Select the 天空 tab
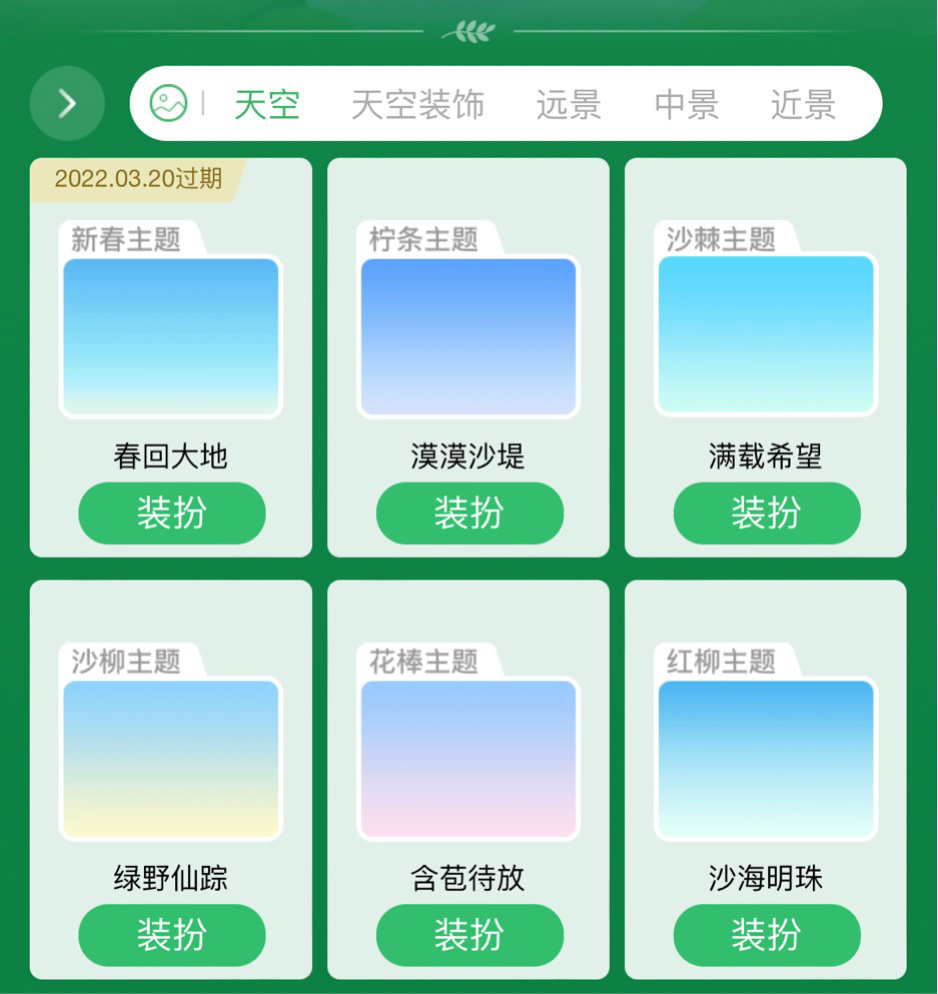938x994 pixels. click(x=267, y=104)
